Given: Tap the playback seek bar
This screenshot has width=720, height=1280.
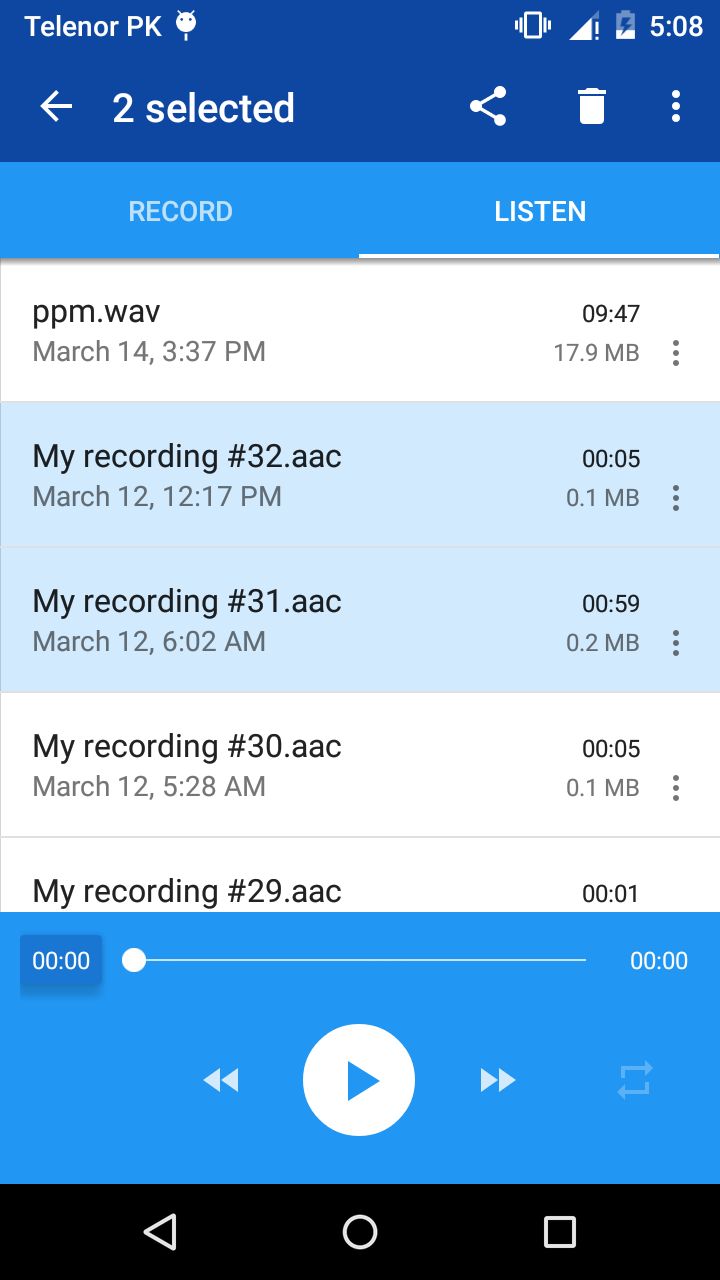Looking at the screenshot, I should [360, 961].
